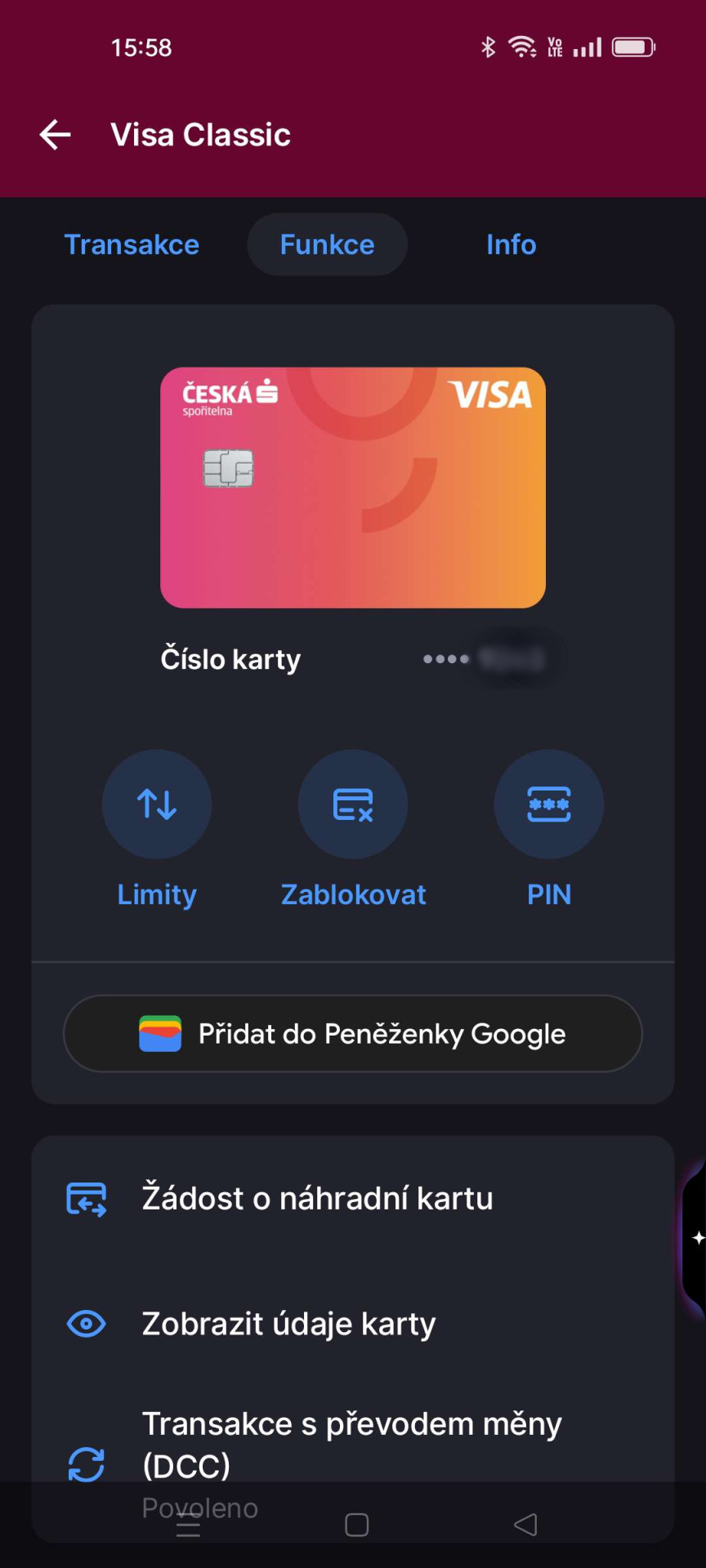
Task: Tap the DCC currency conversion refresh icon
Action: (x=85, y=1462)
